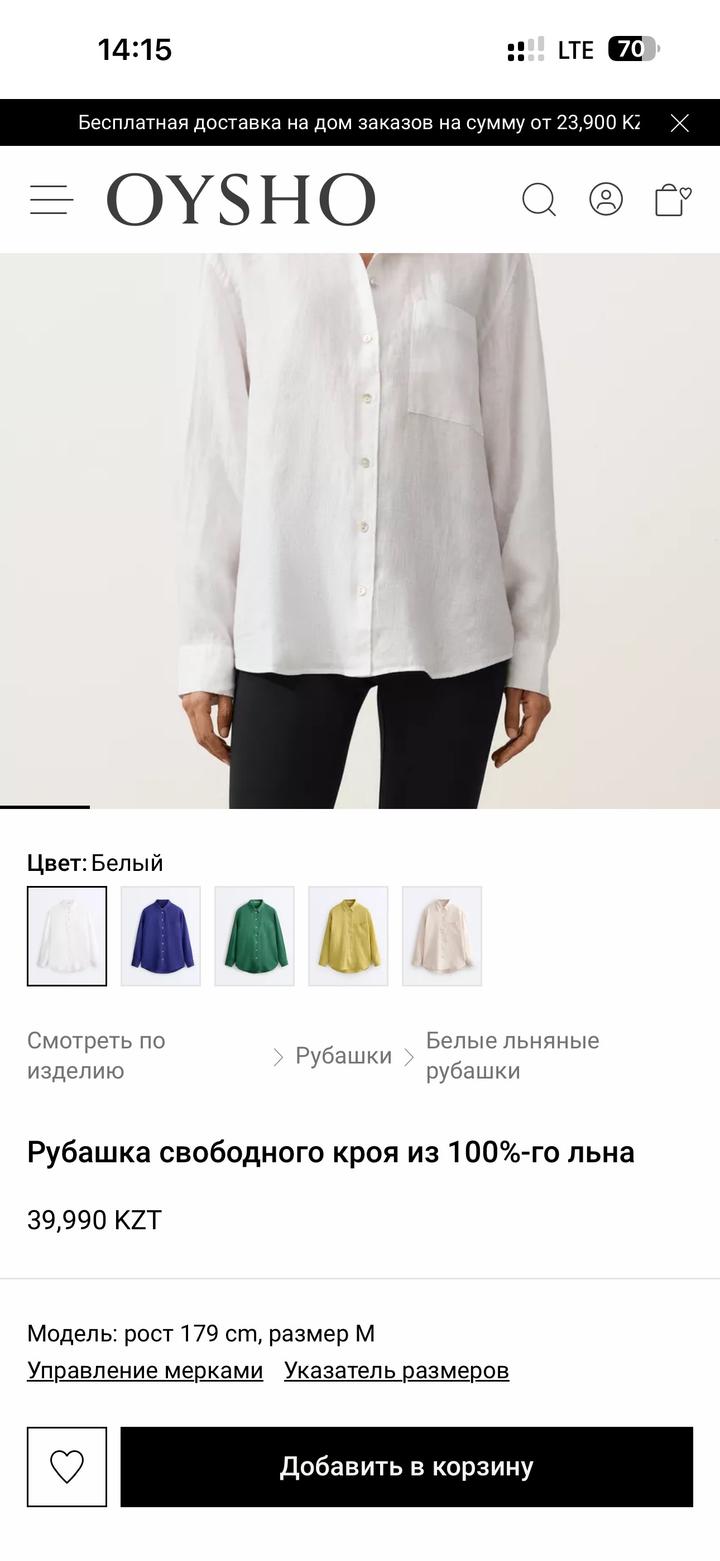Screen dimensions: 720x1561
Task: Switch to the beige shirt color
Action: [442, 936]
